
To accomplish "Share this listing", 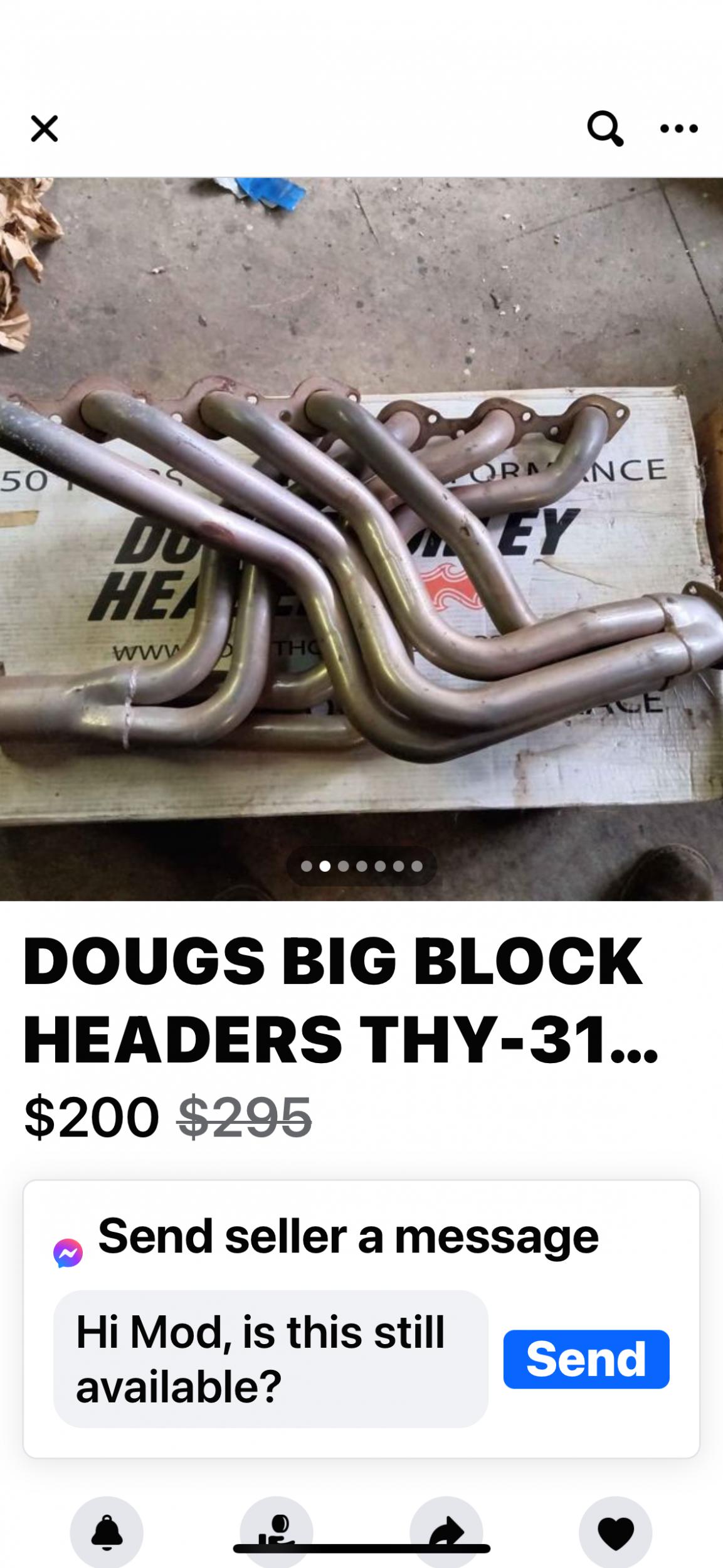I will tap(446, 1532).
